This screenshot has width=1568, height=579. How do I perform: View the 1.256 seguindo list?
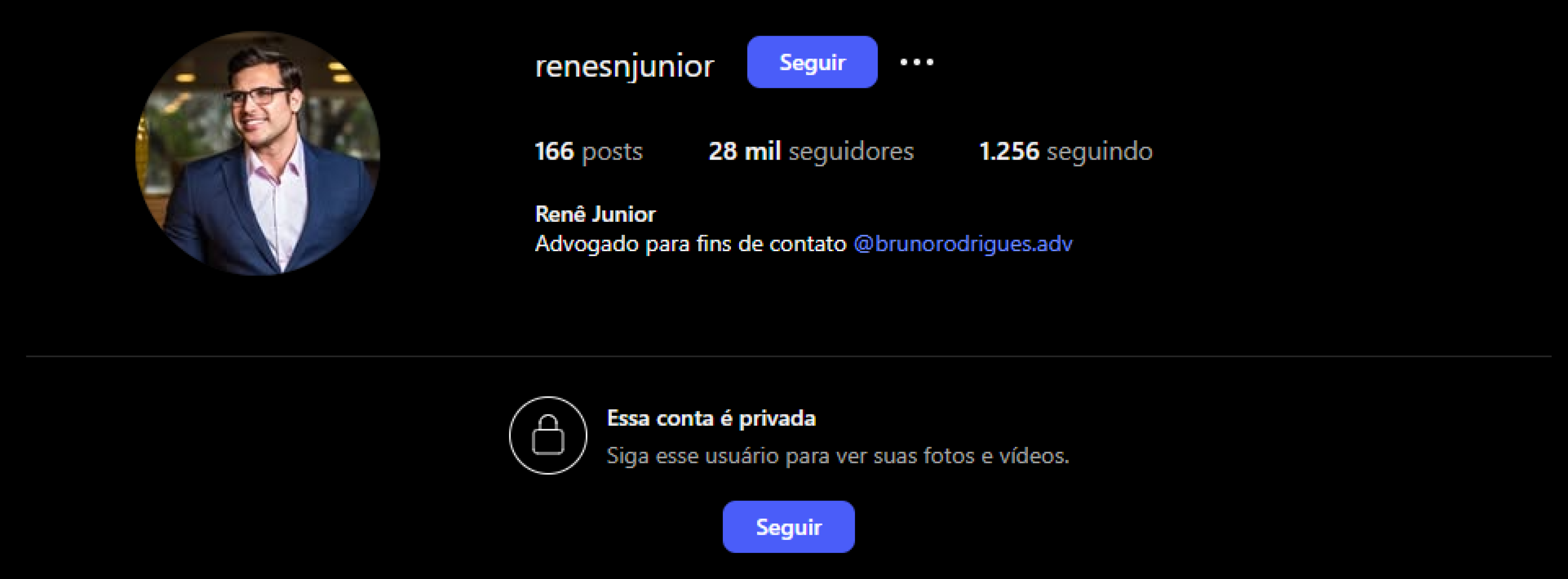point(1065,151)
